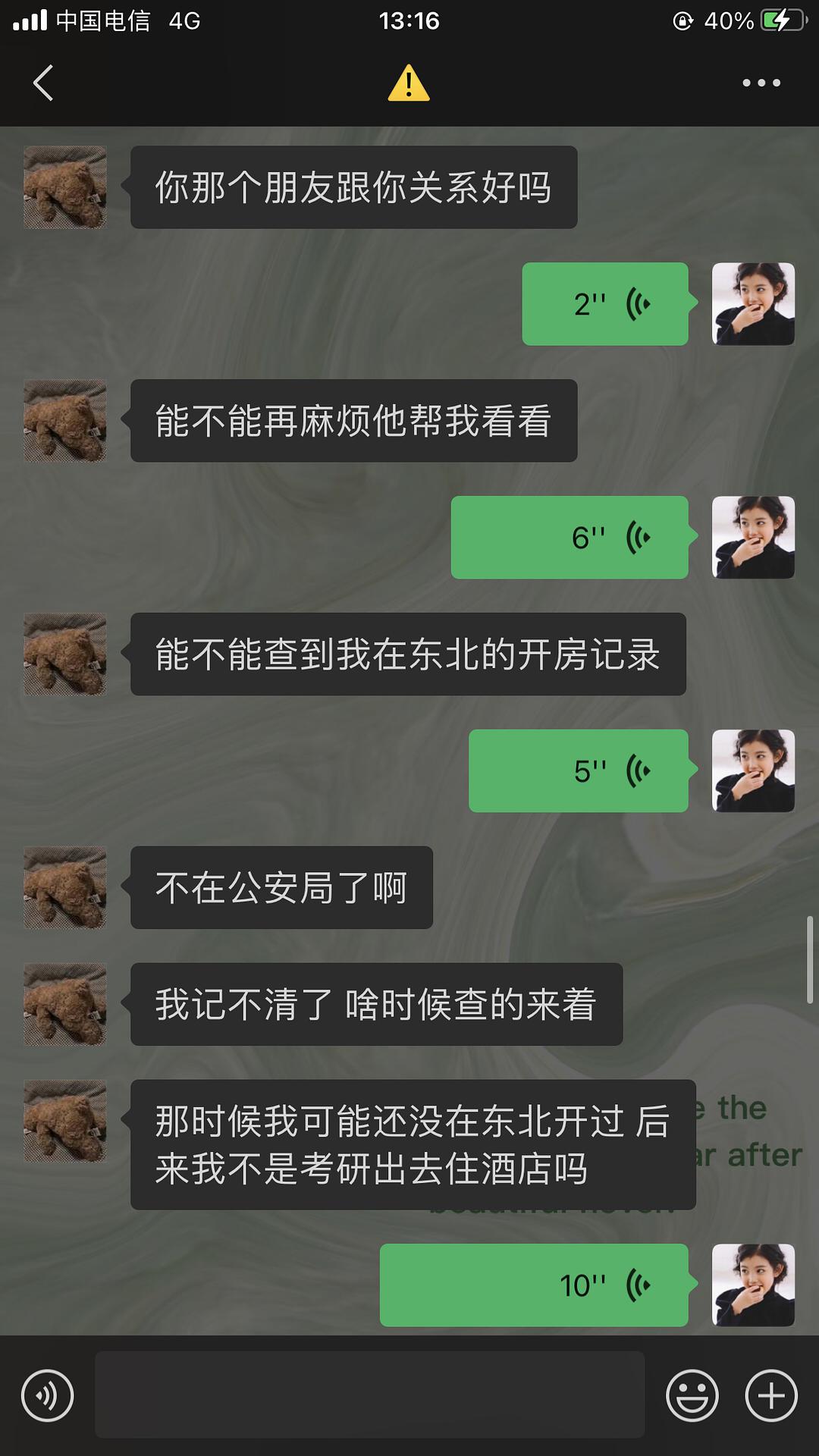The height and width of the screenshot is (1456, 819).
Task: Open the plus attachments menu
Action: click(x=771, y=1395)
